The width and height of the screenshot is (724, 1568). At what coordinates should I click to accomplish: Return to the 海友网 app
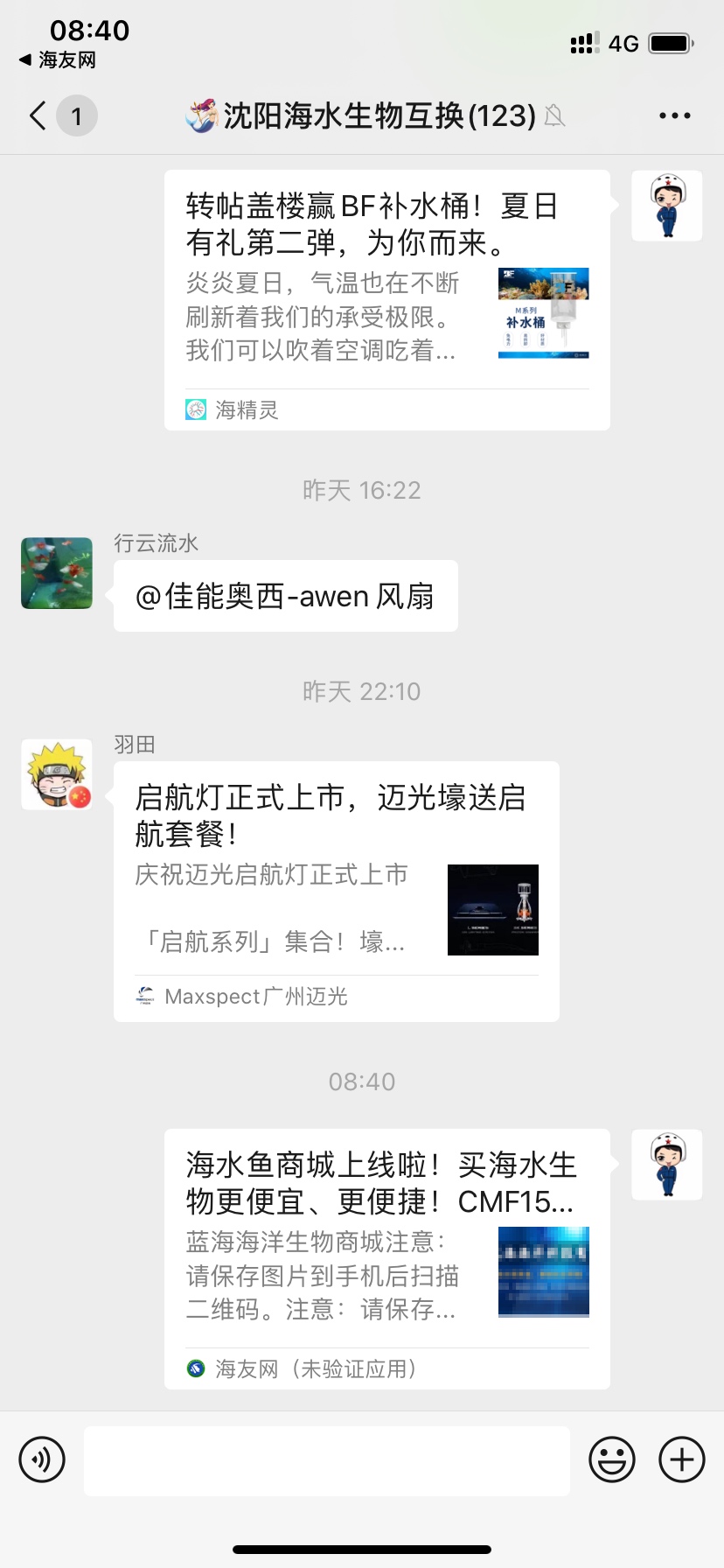click(58, 60)
